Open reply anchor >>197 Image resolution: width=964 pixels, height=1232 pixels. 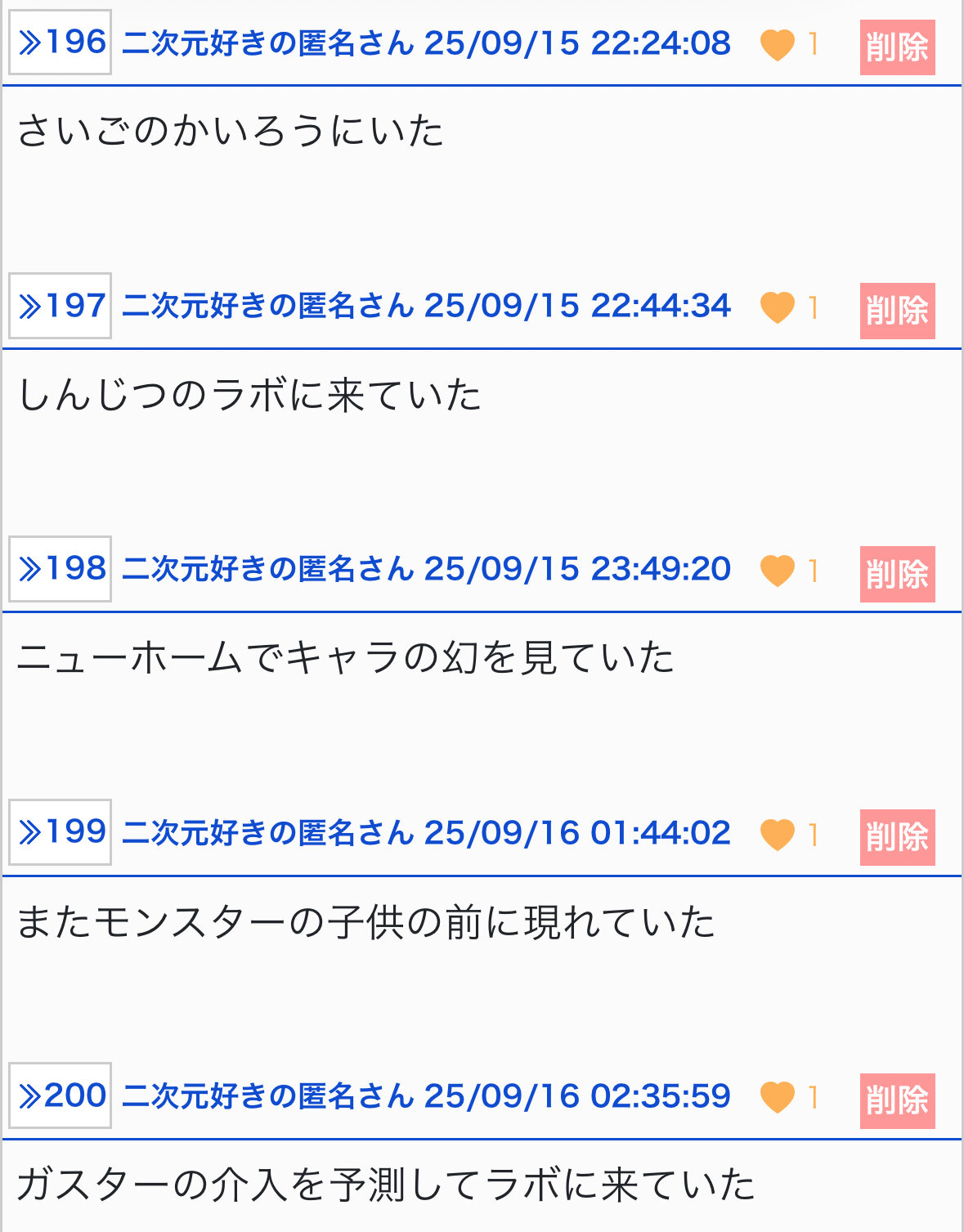61,306
